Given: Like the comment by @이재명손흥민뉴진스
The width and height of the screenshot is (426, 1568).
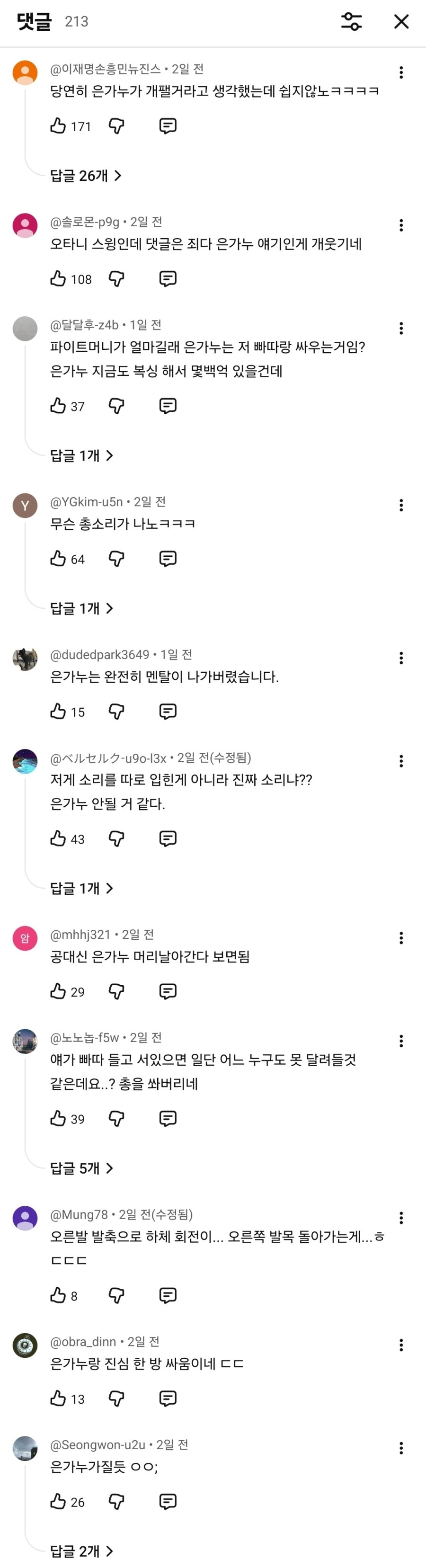Looking at the screenshot, I should point(58,126).
